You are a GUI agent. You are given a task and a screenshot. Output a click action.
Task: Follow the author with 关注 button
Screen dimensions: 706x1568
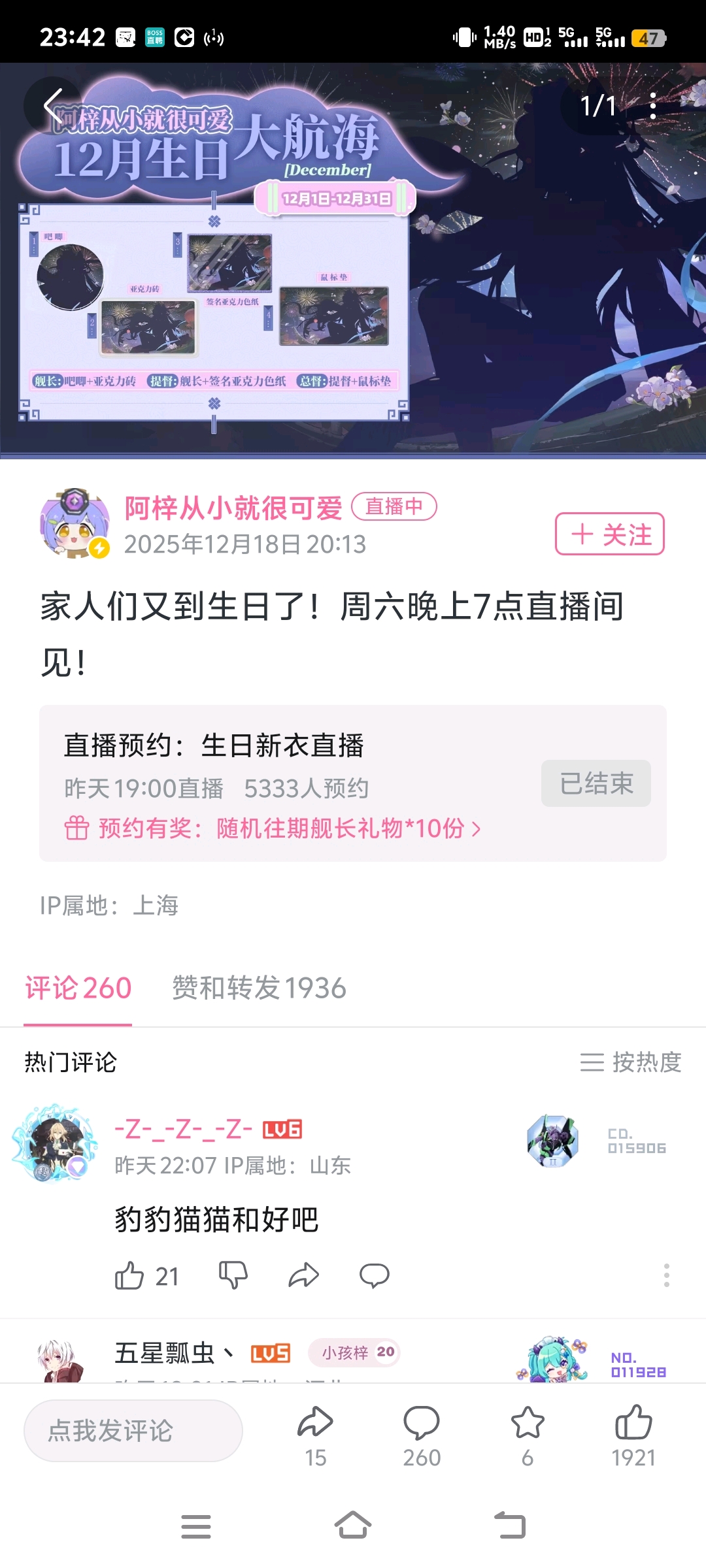pos(609,534)
